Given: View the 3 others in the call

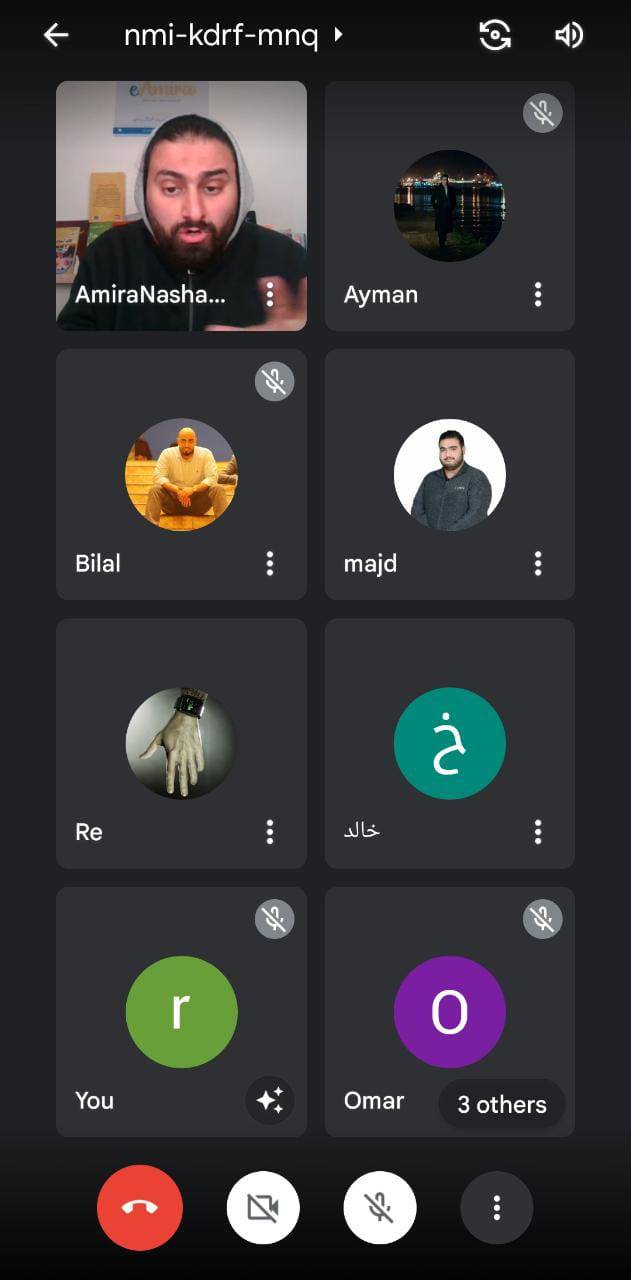Looking at the screenshot, I should click(x=502, y=1104).
